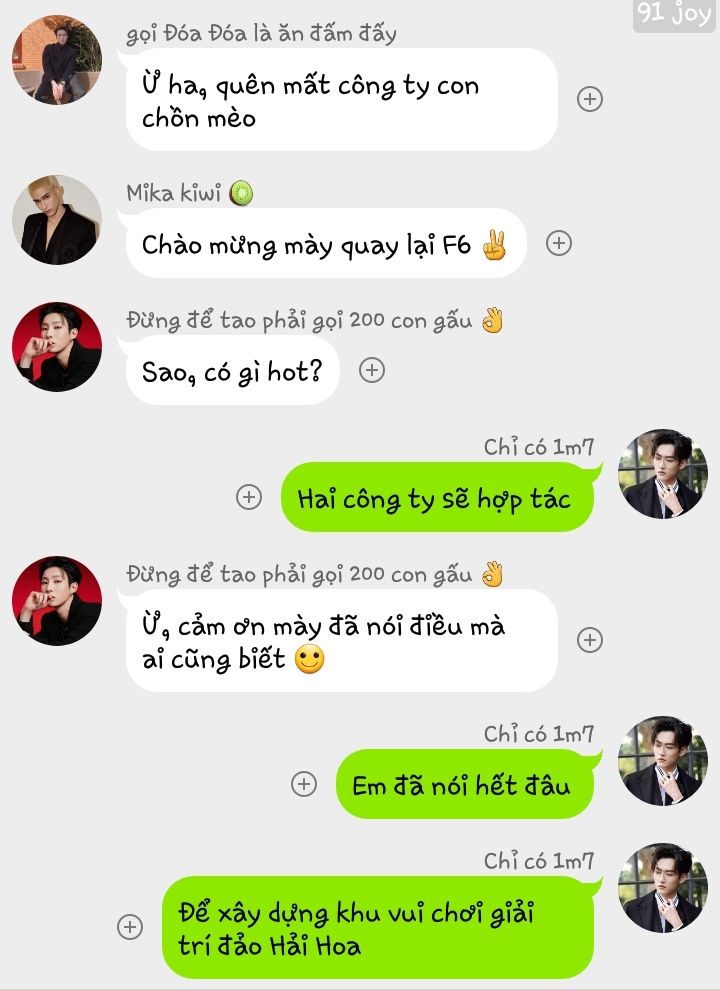This screenshot has width=720, height=990.
Task: Tap plus icon beside 'Sao, có gì hot?'
Action: point(372,370)
